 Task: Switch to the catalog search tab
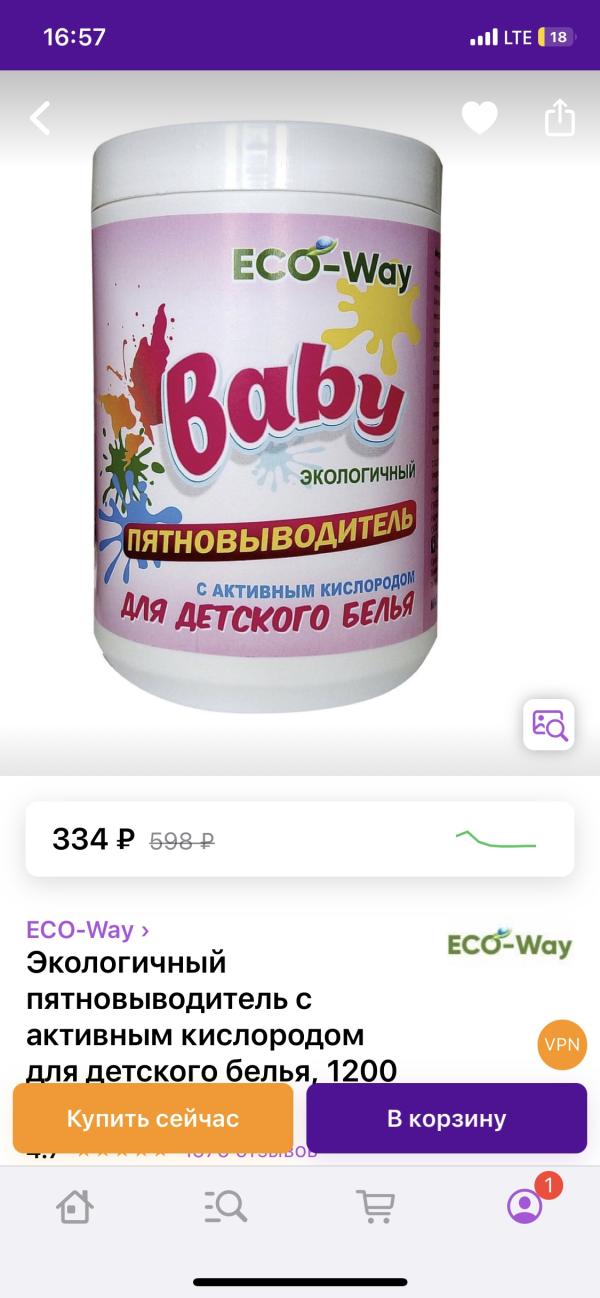[x=225, y=1207]
